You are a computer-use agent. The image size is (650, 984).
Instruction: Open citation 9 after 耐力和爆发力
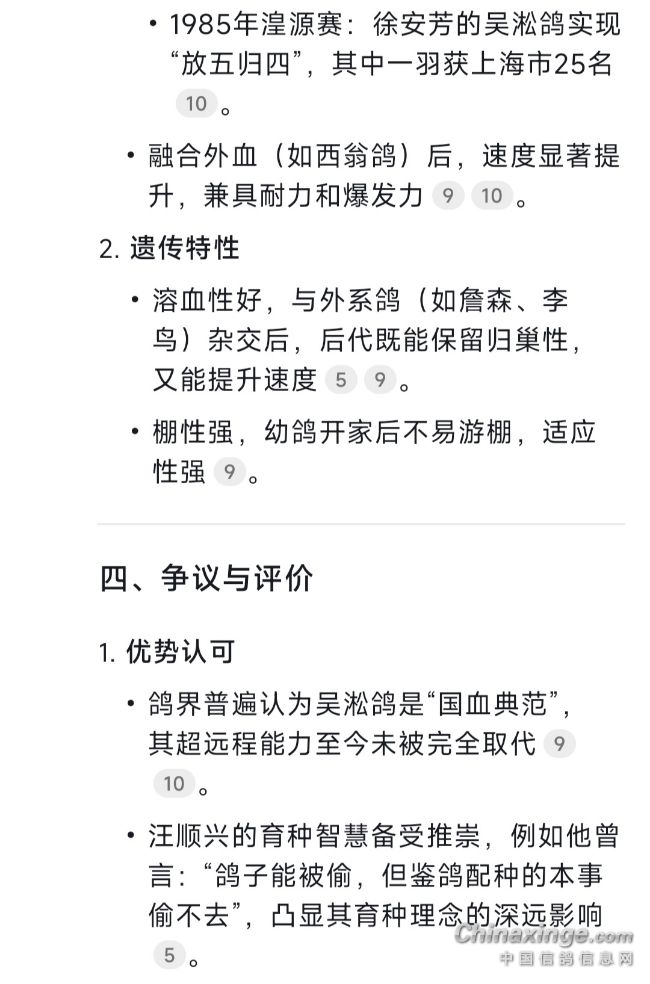click(447, 196)
